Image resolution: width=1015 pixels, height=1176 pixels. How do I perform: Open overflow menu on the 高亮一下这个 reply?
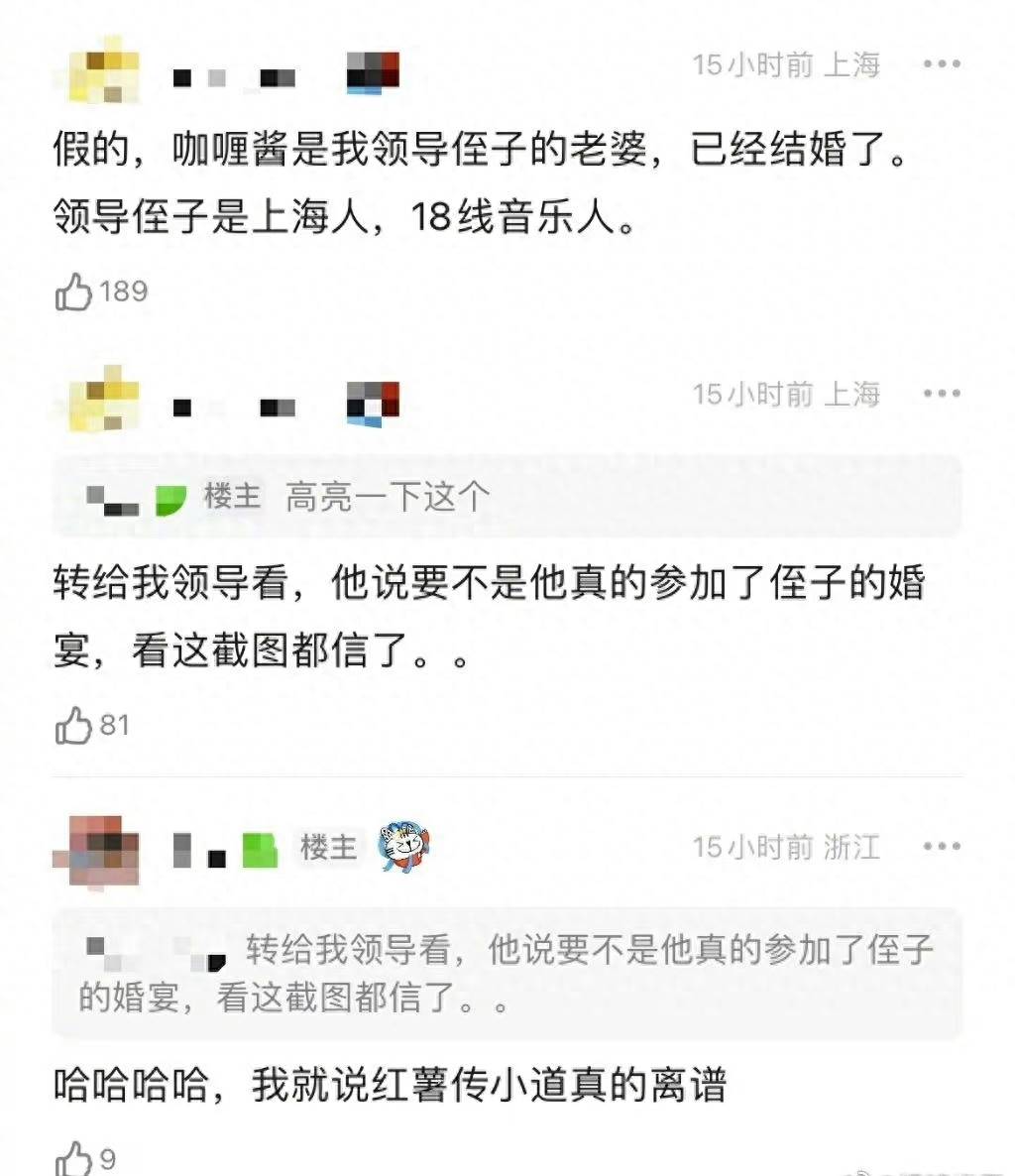tap(941, 394)
